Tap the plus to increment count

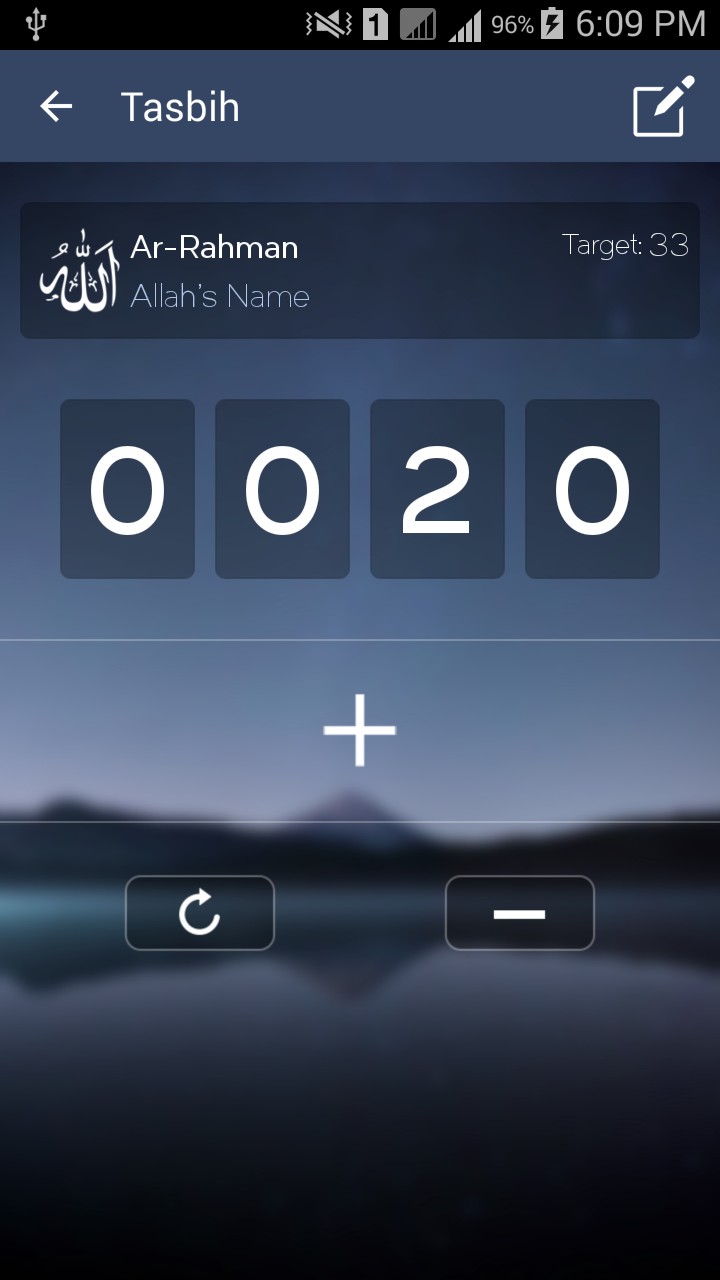coord(360,731)
